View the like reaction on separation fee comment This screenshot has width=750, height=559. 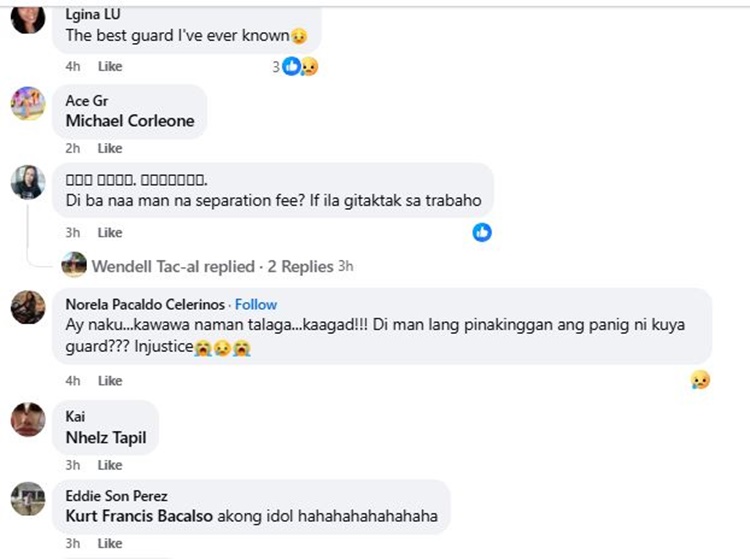[483, 232]
